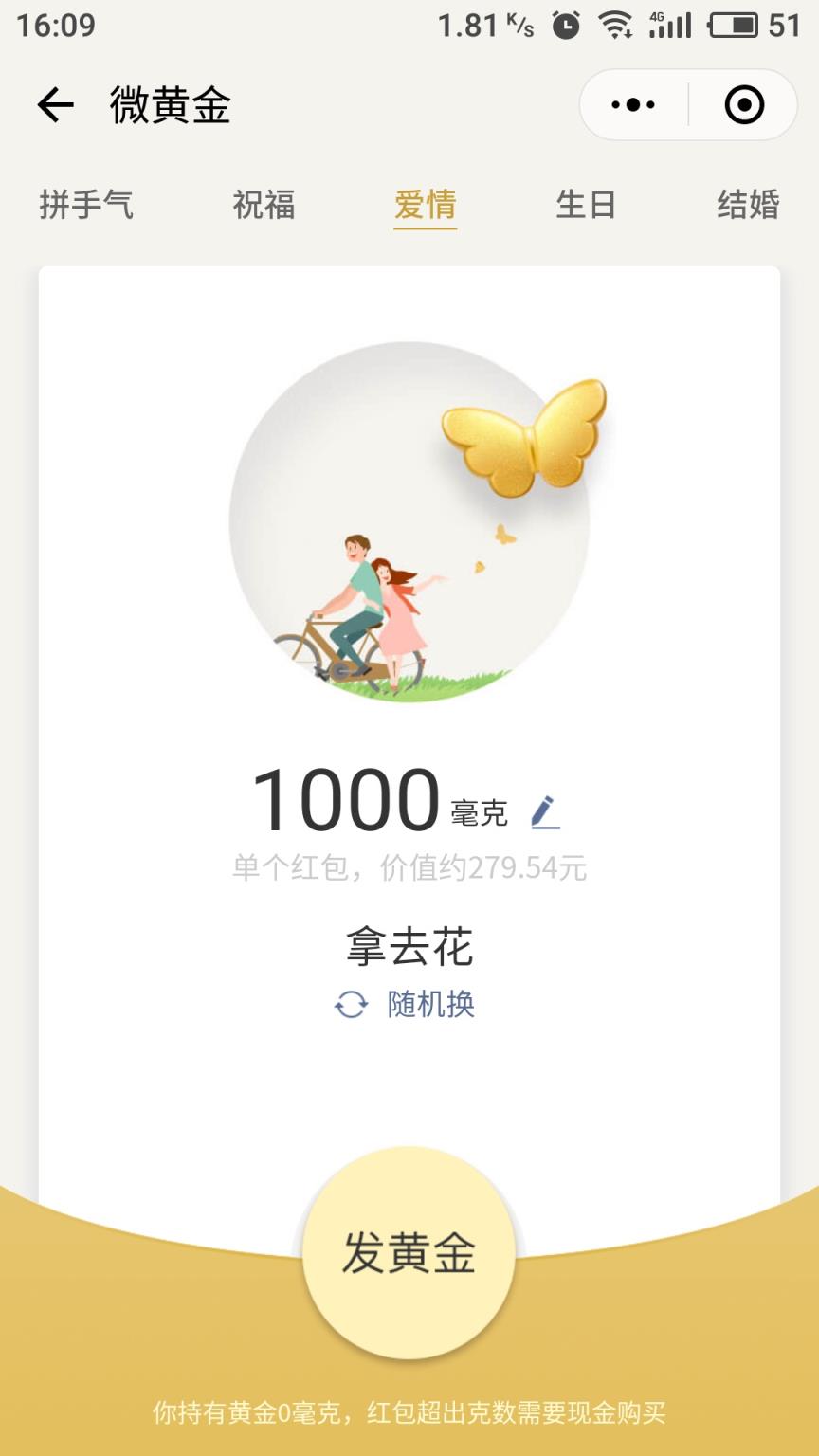Select the 生日 red packet theme

point(586,204)
